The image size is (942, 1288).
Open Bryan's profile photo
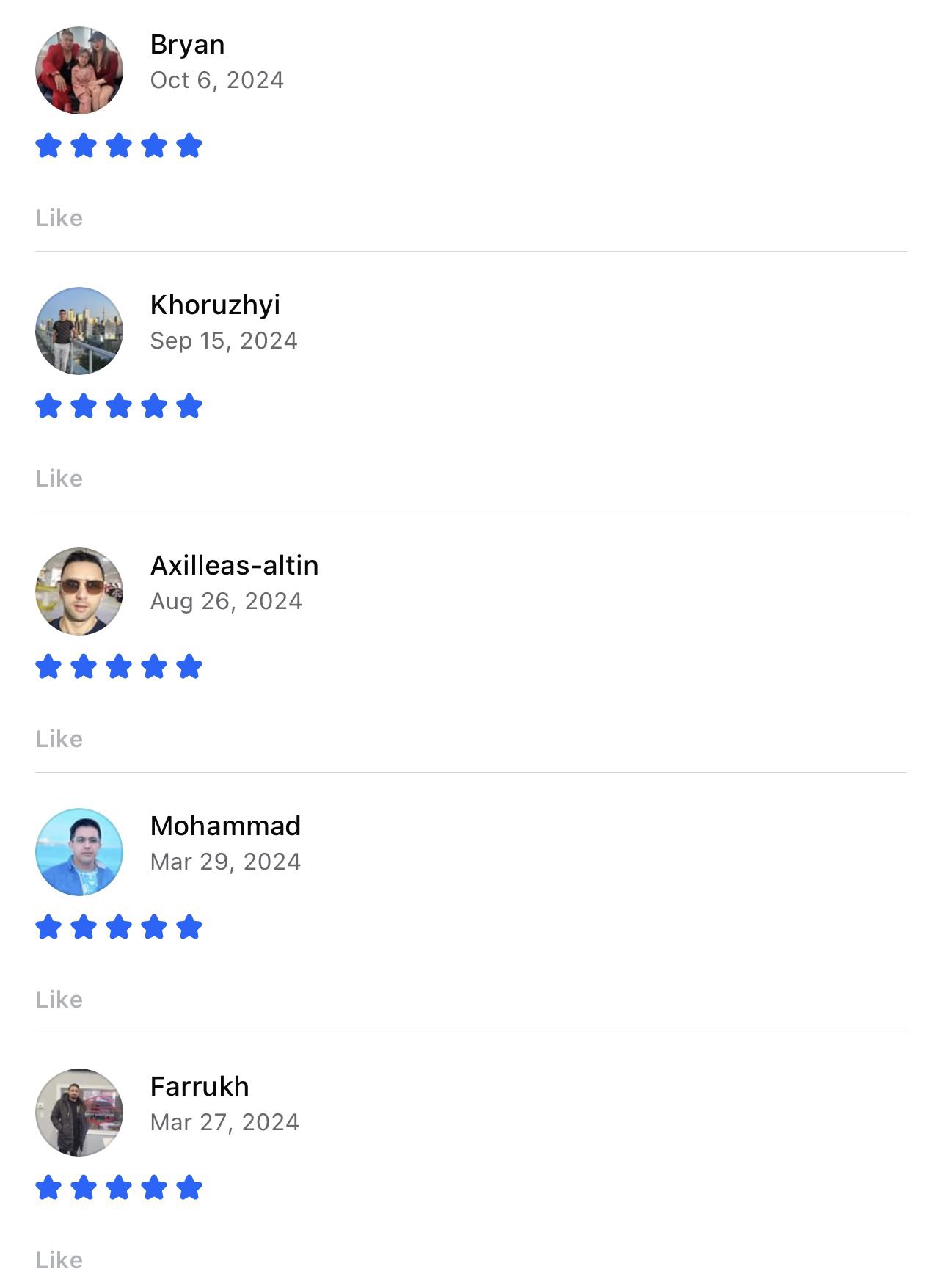point(79,70)
